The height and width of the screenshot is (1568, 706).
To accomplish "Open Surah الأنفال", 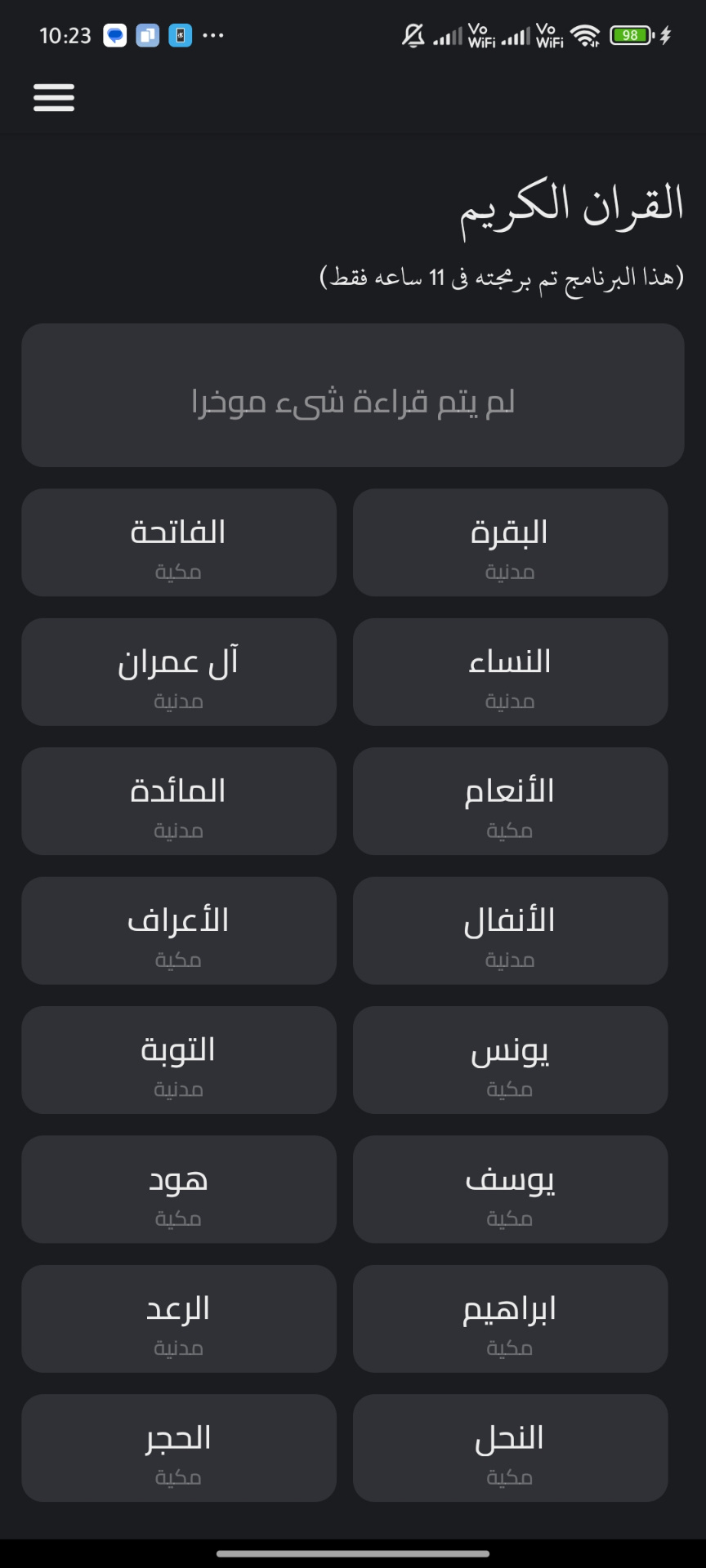I will pyautogui.click(x=510, y=930).
